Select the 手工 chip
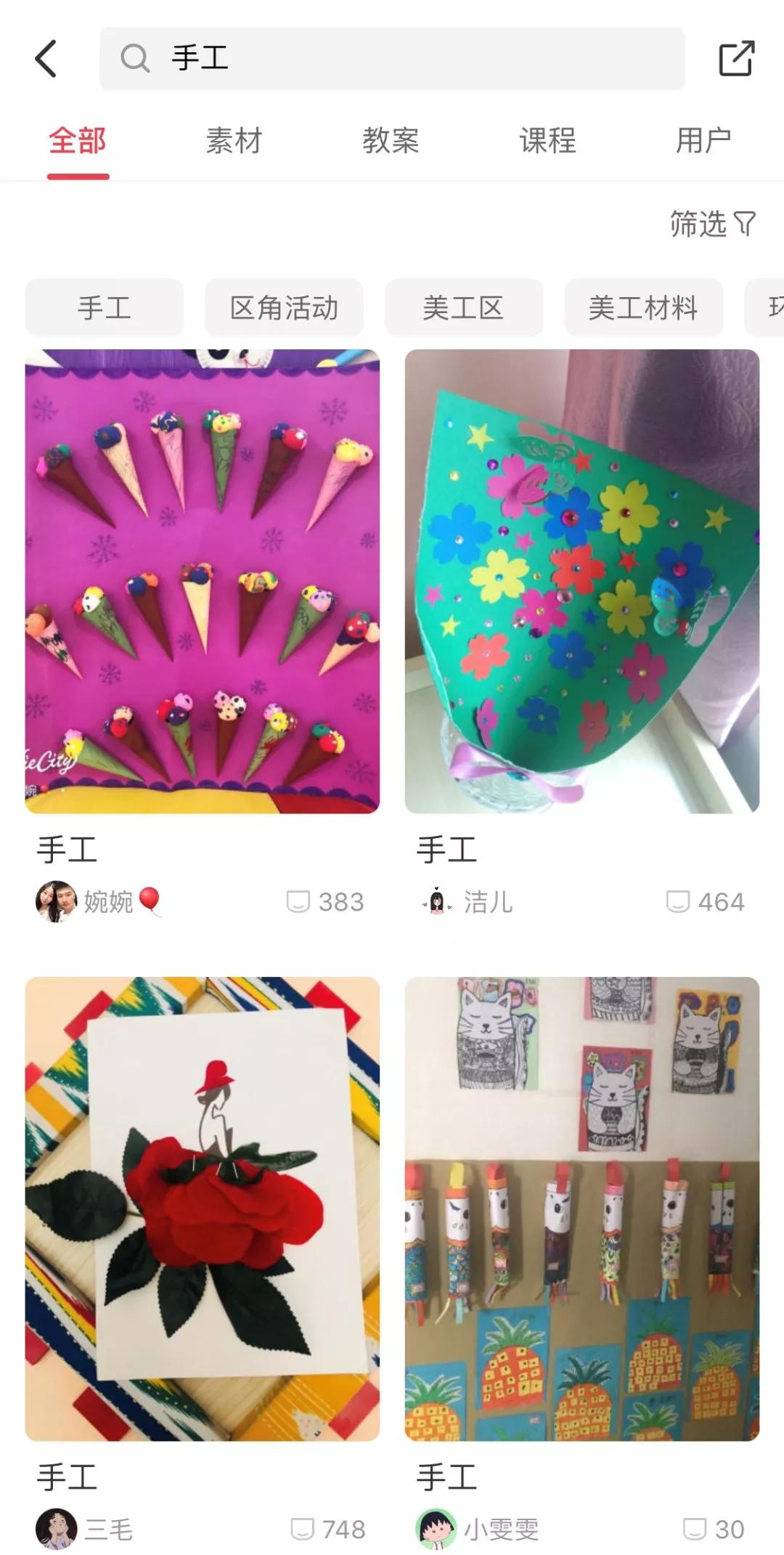The height and width of the screenshot is (1555, 784). pos(105,308)
